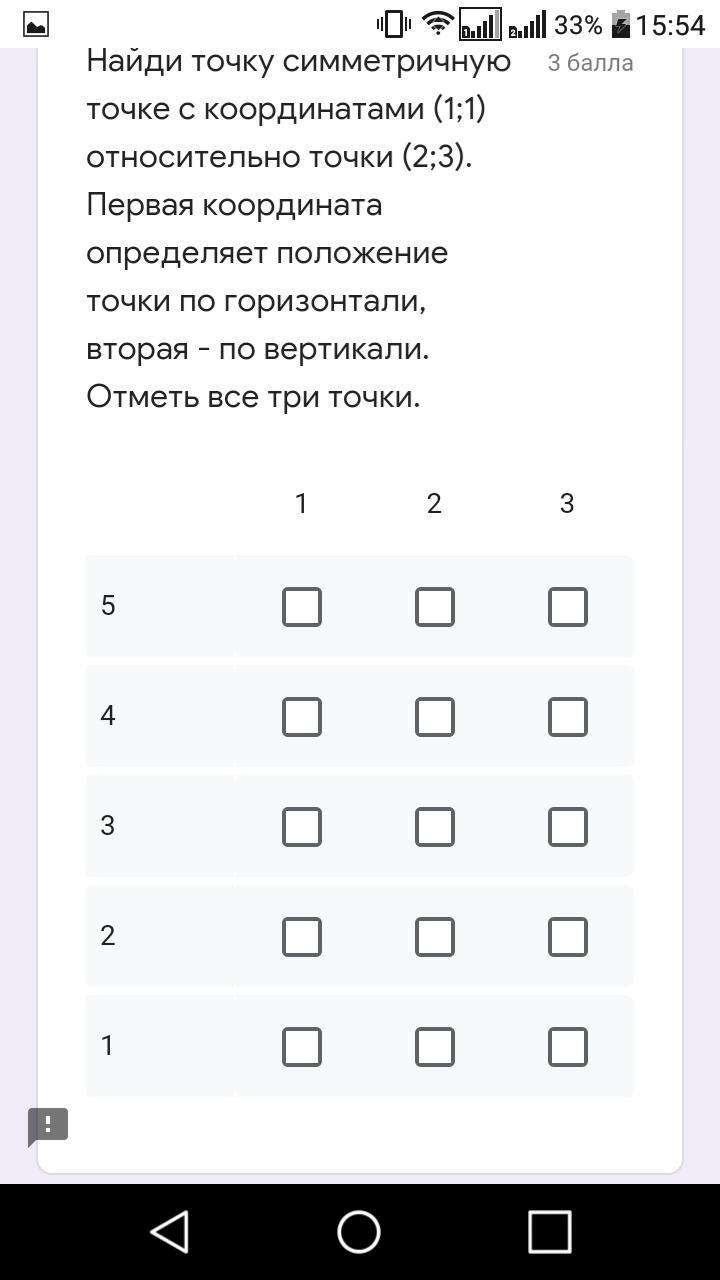Tap the system home button
This screenshot has height=1280, width=720.
359,1231
